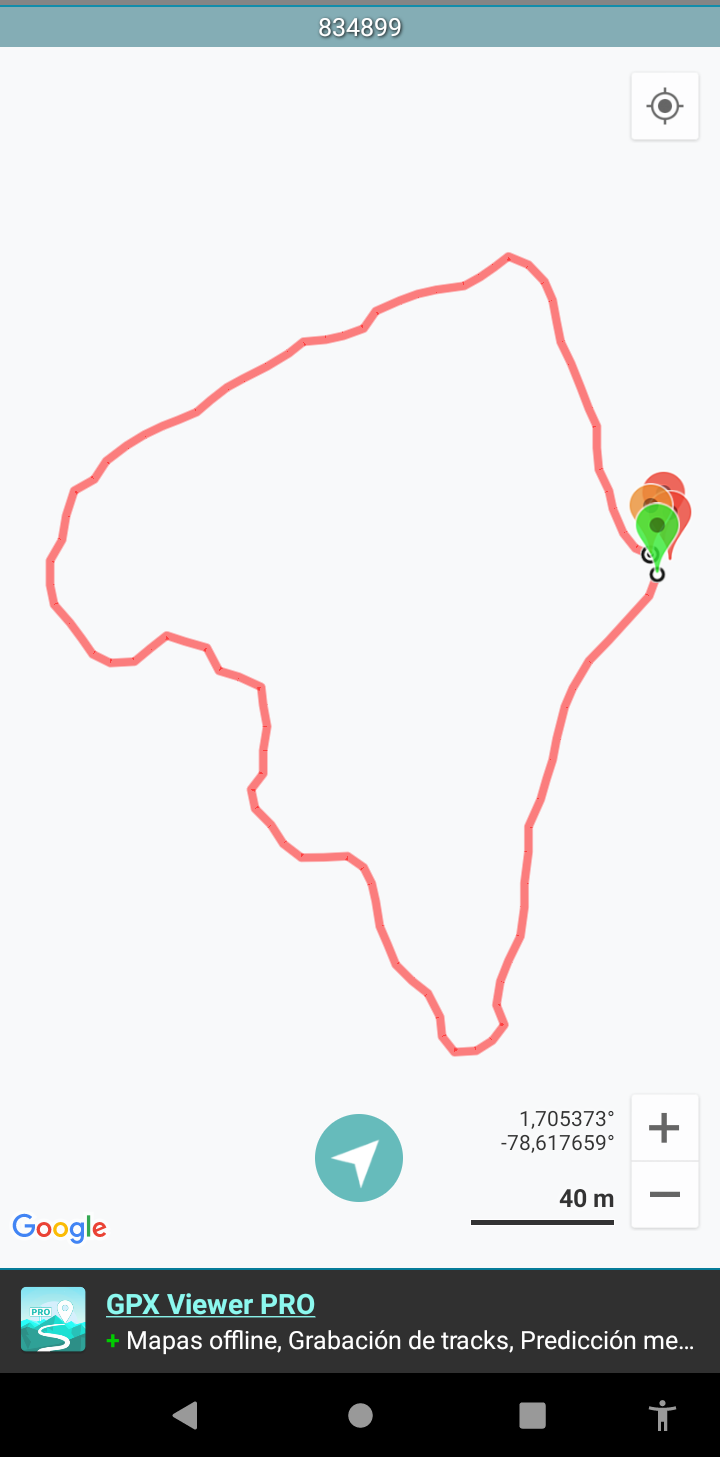Go back using system back button
Image resolution: width=720 pixels, height=1457 pixels.
(185, 1415)
